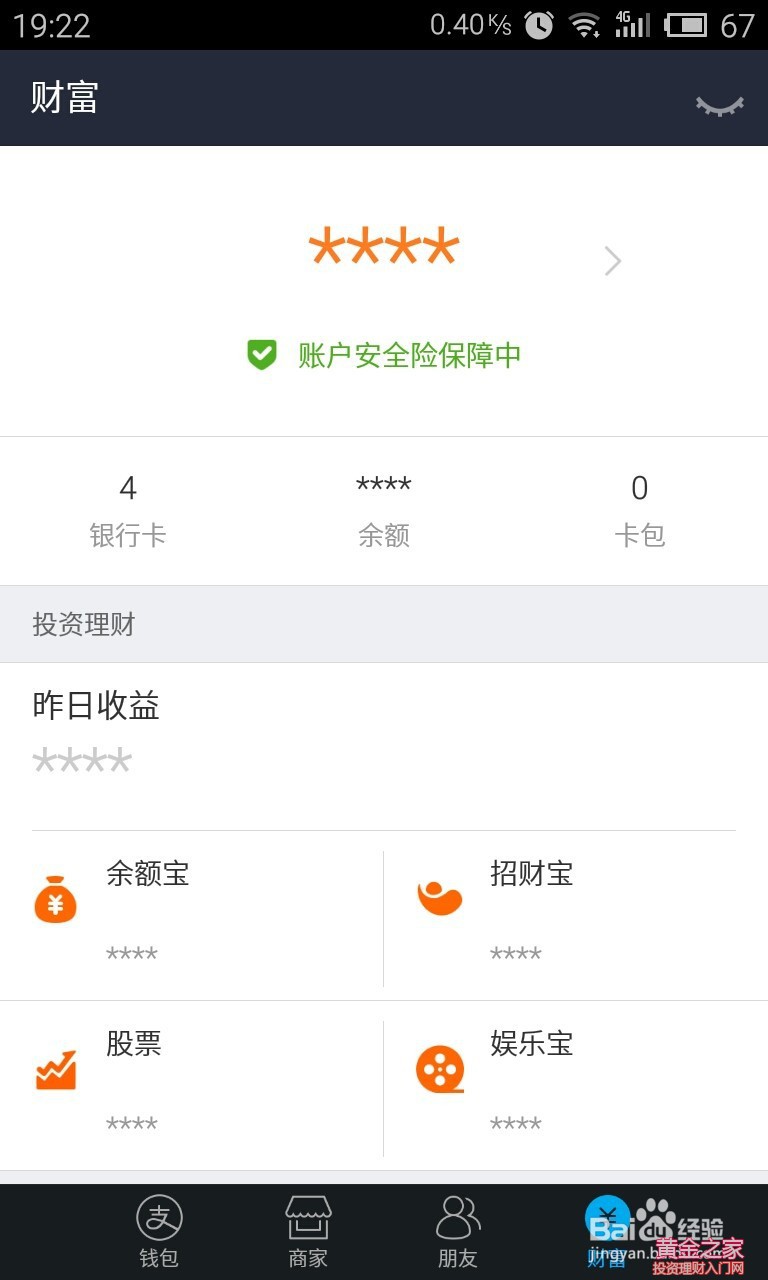This screenshot has width=768, height=1280.
Task: Switch to the 商家 merchants tab
Action: pyautogui.click(x=308, y=1232)
